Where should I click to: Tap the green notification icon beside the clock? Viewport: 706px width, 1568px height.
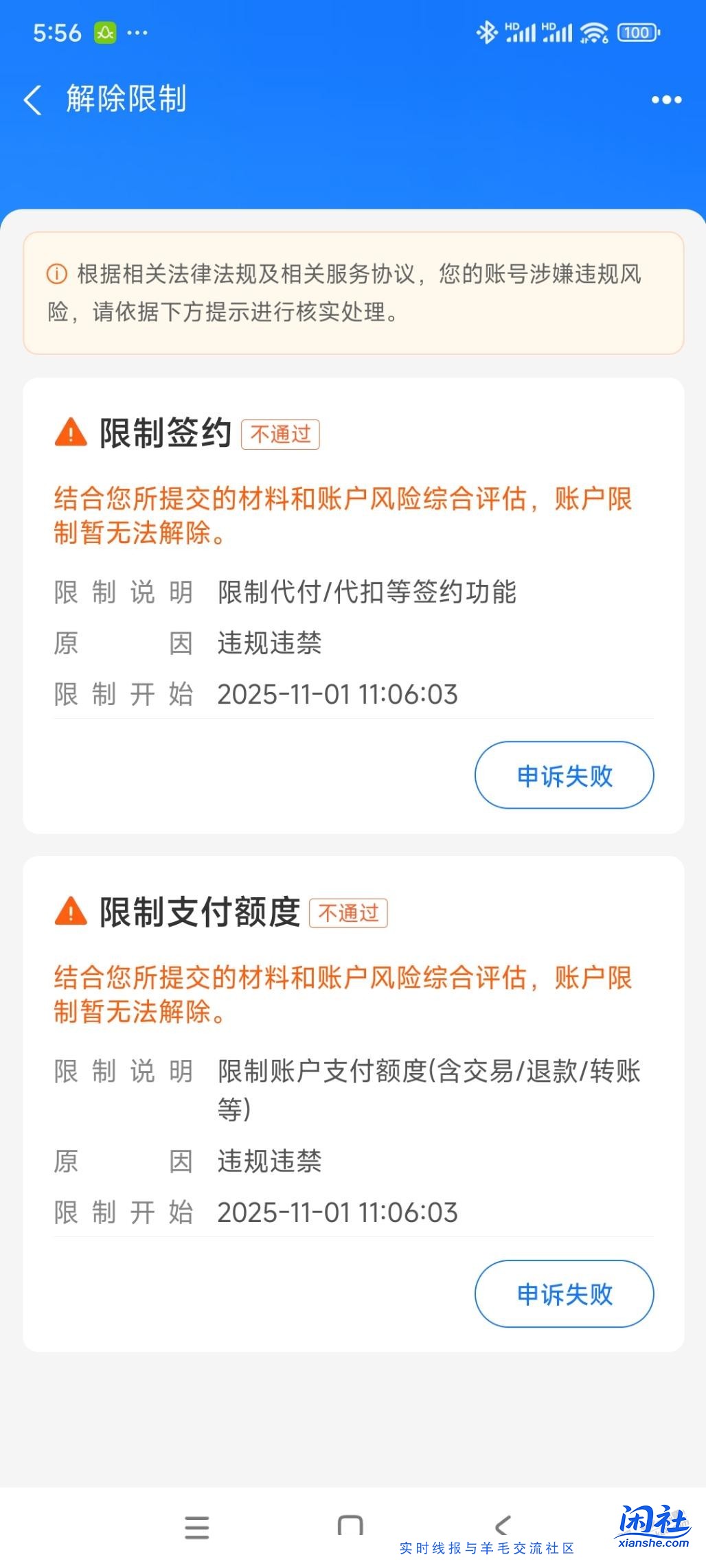coord(104,31)
